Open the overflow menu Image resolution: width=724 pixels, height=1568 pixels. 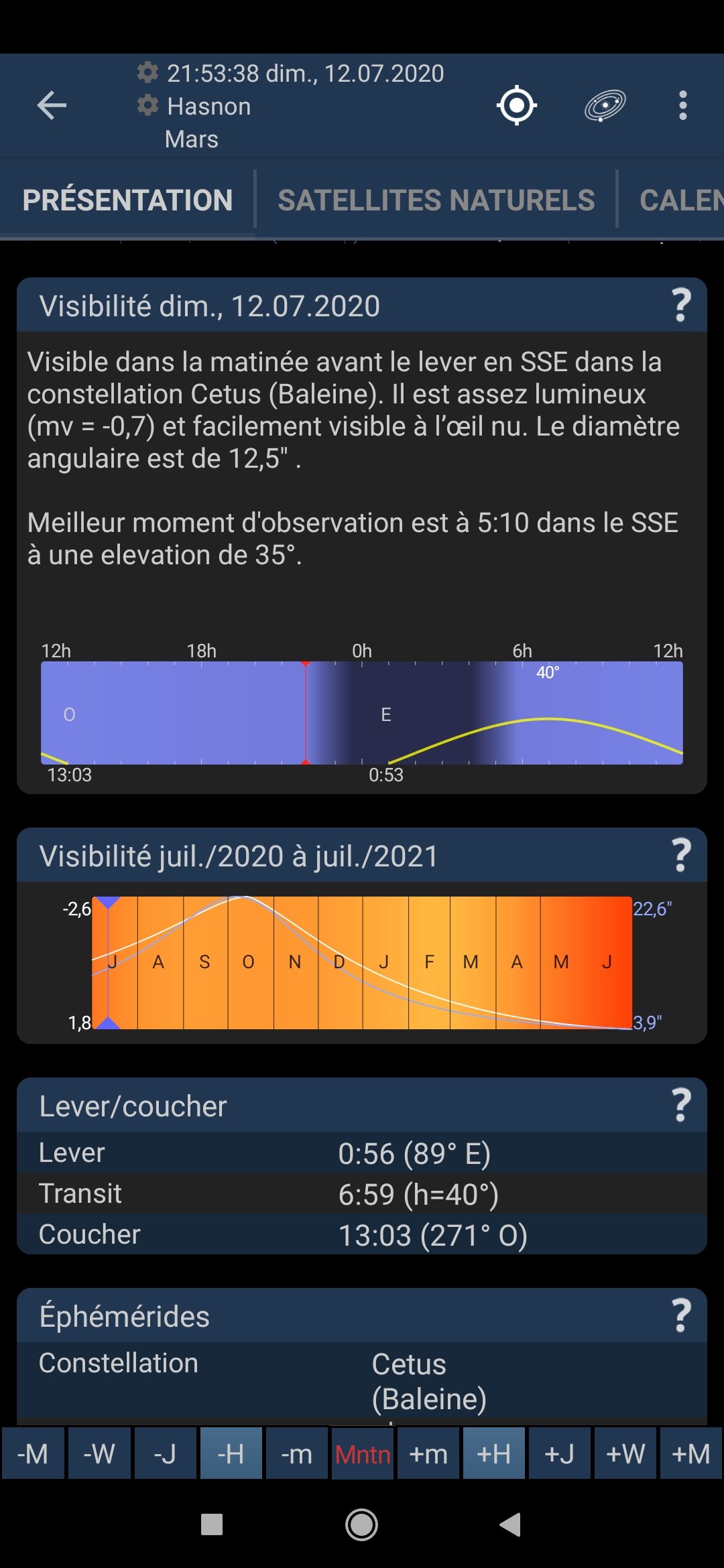(x=682, y=105)
